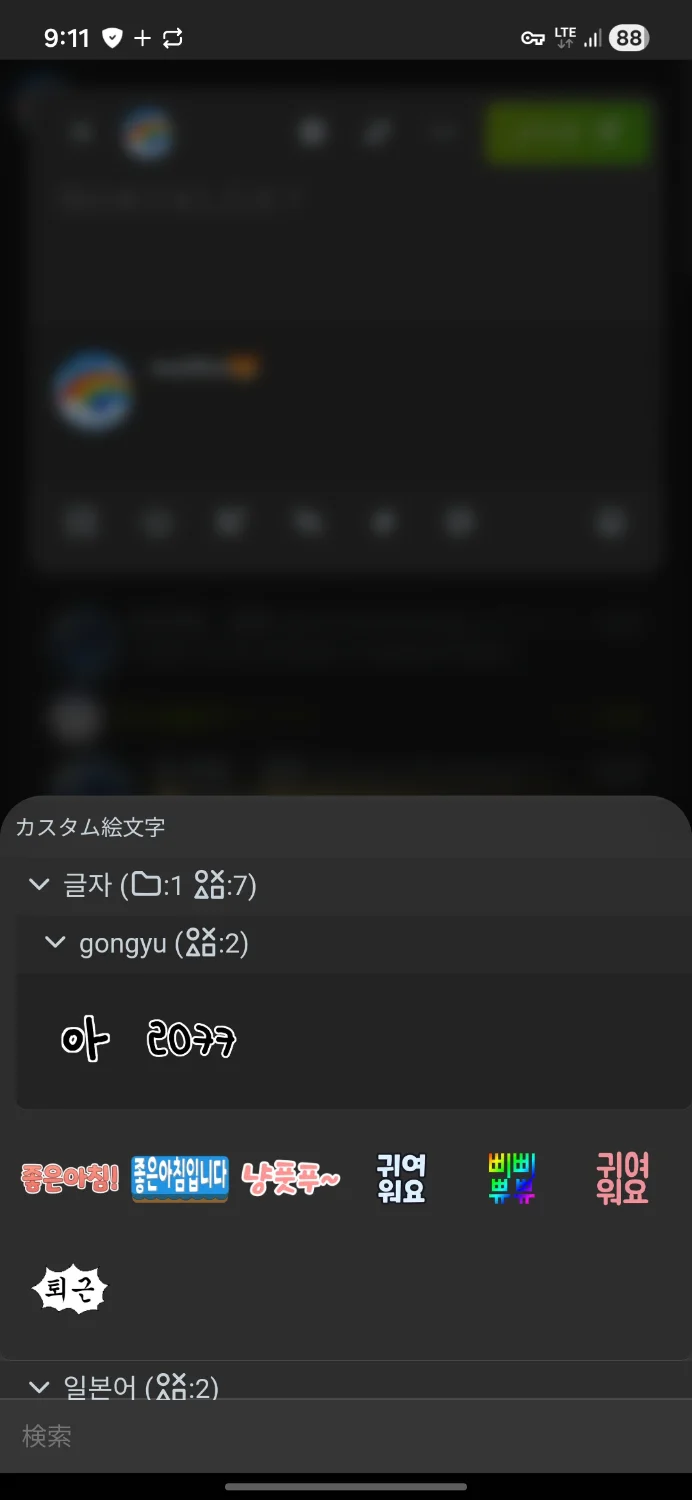Choose the pink 냥풋푸~ emoji
Image resolution: width=692 pixels, height=1500 pixels.
point(291,1179)
